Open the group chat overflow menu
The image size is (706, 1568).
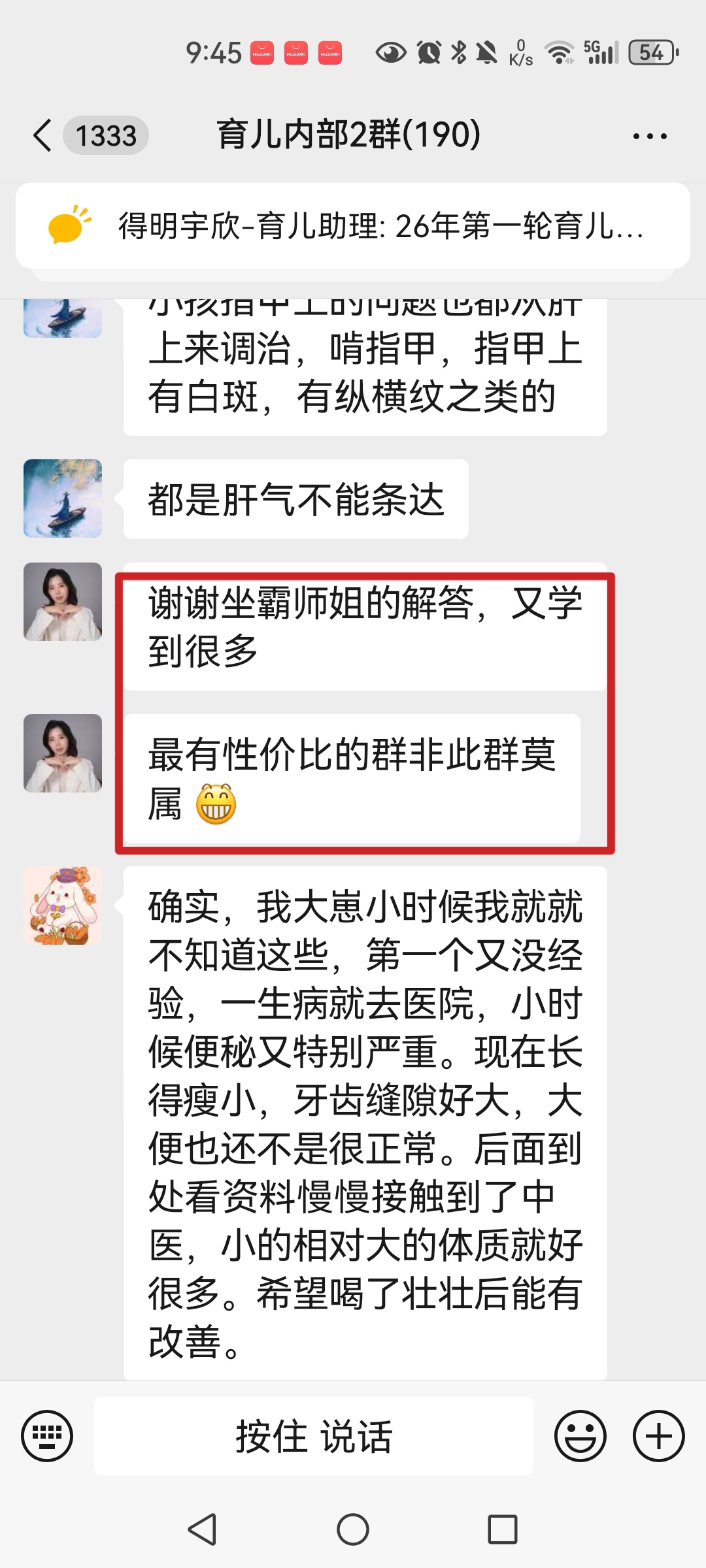point(650,136)
